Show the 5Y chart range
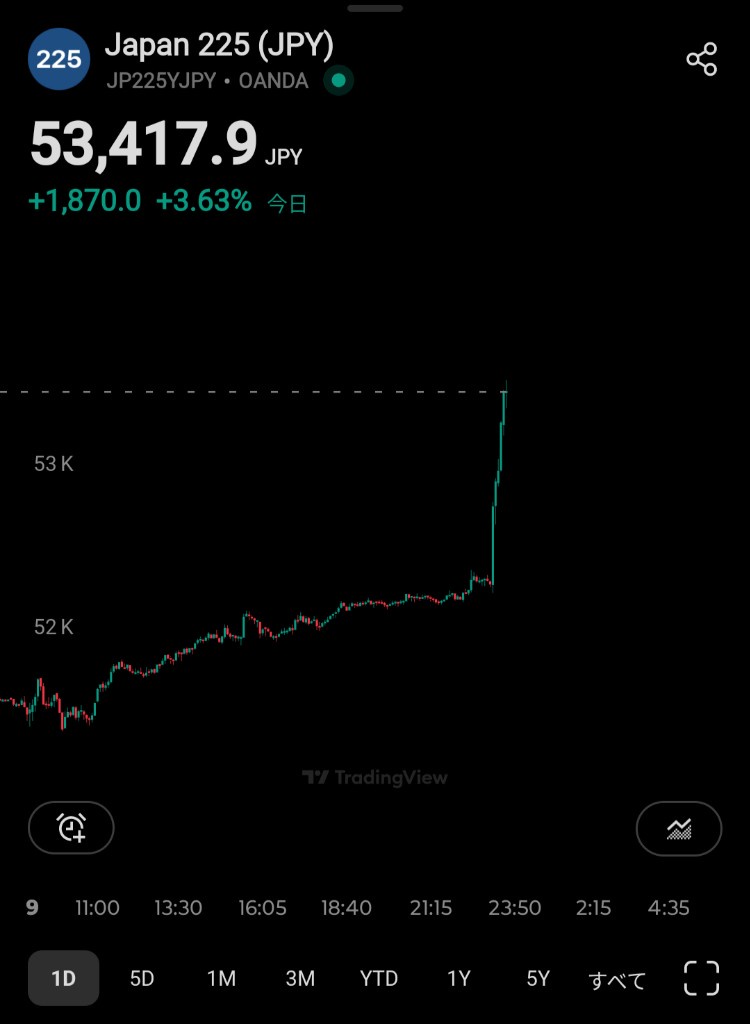Viewport: 750px width, 1024px height. pos(538,979)
